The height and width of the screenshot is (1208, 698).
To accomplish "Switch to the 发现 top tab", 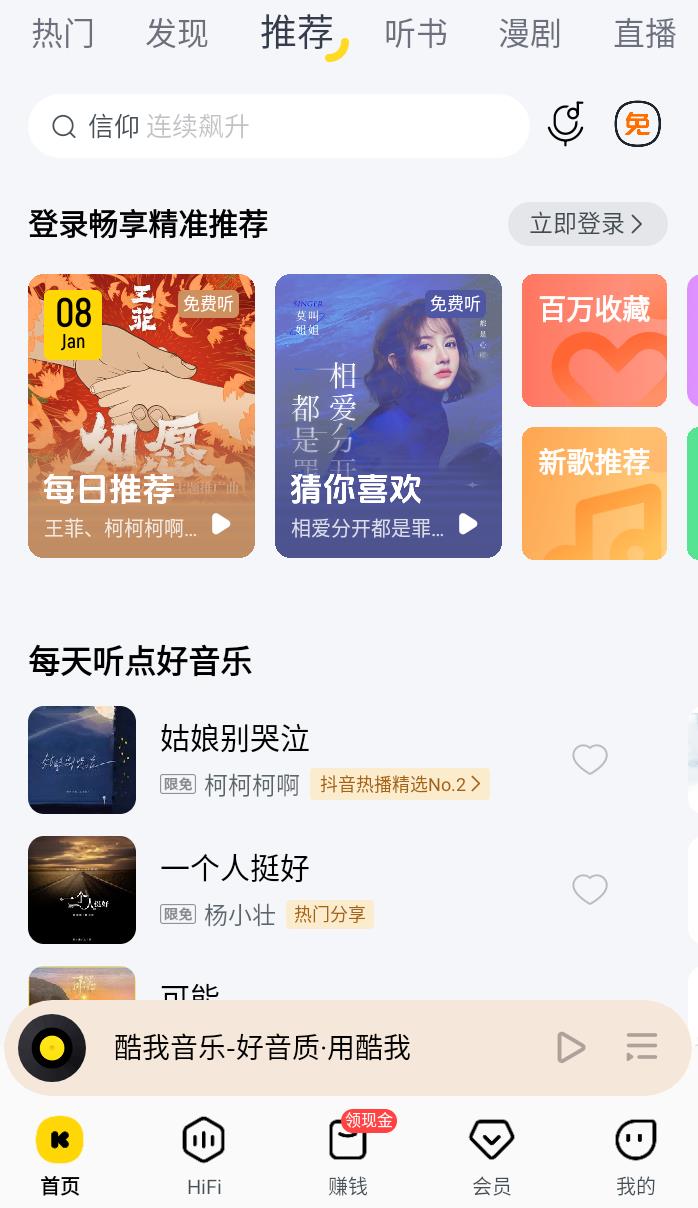I will [177, 34].
